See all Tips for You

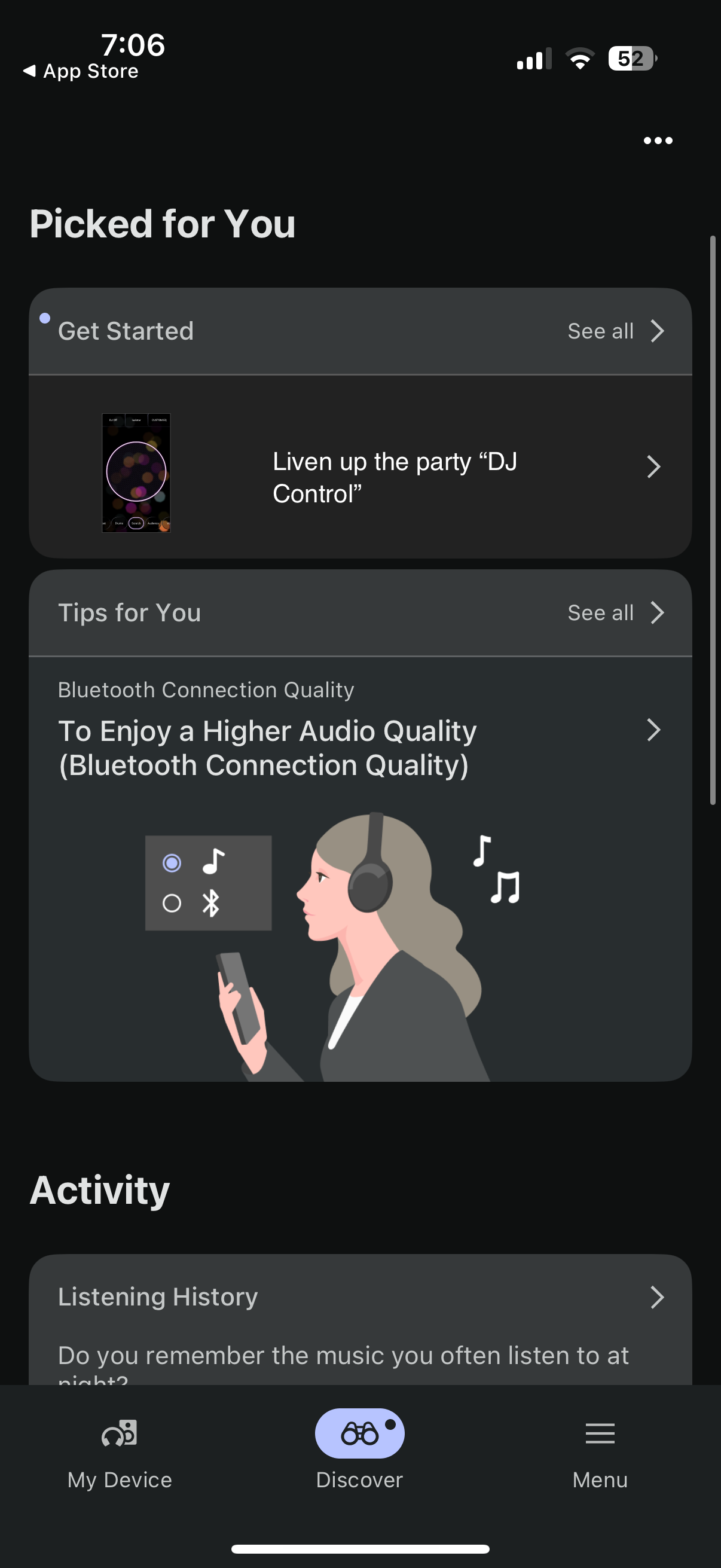pos(615,613)
